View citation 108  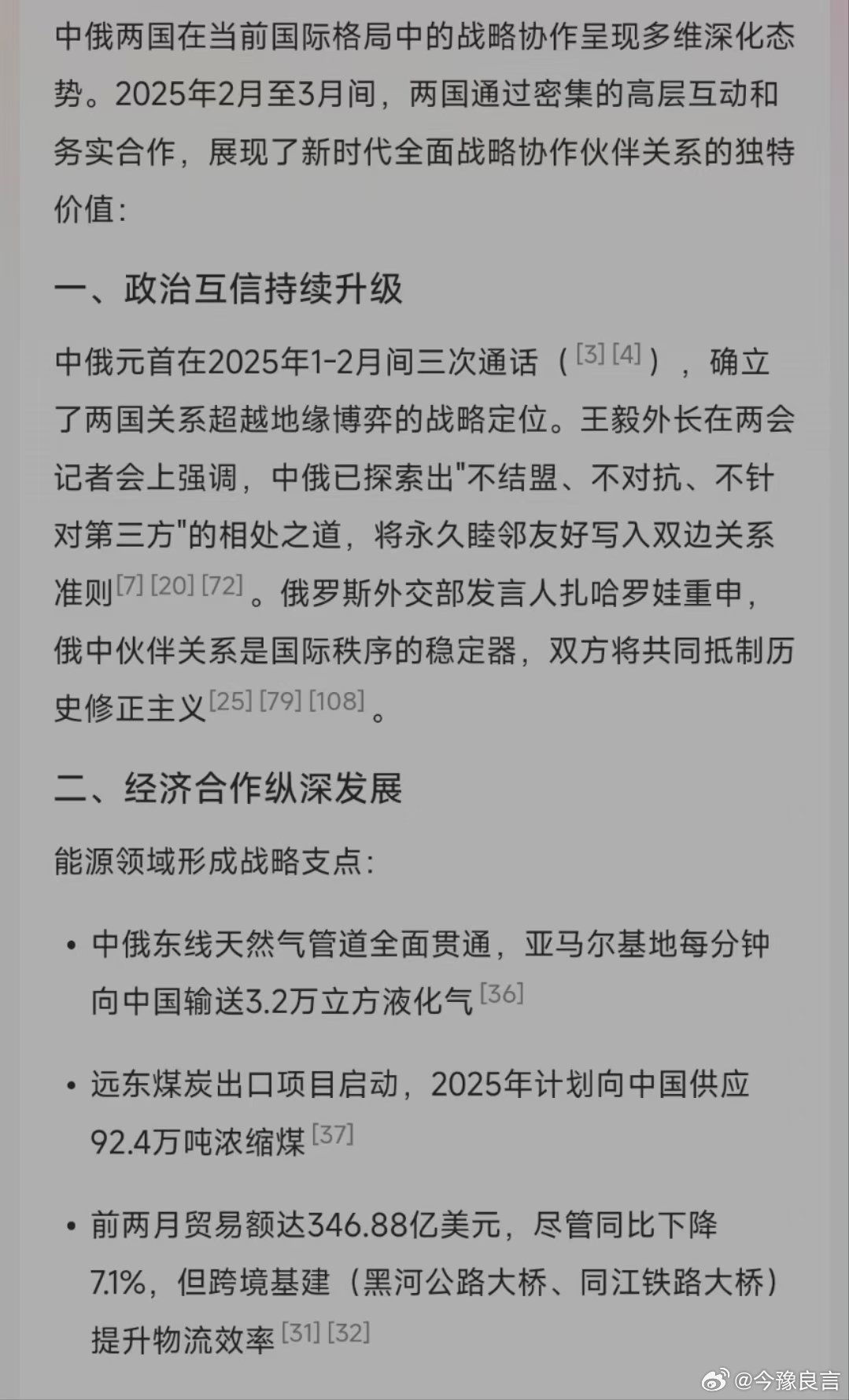tap(338, 701)
